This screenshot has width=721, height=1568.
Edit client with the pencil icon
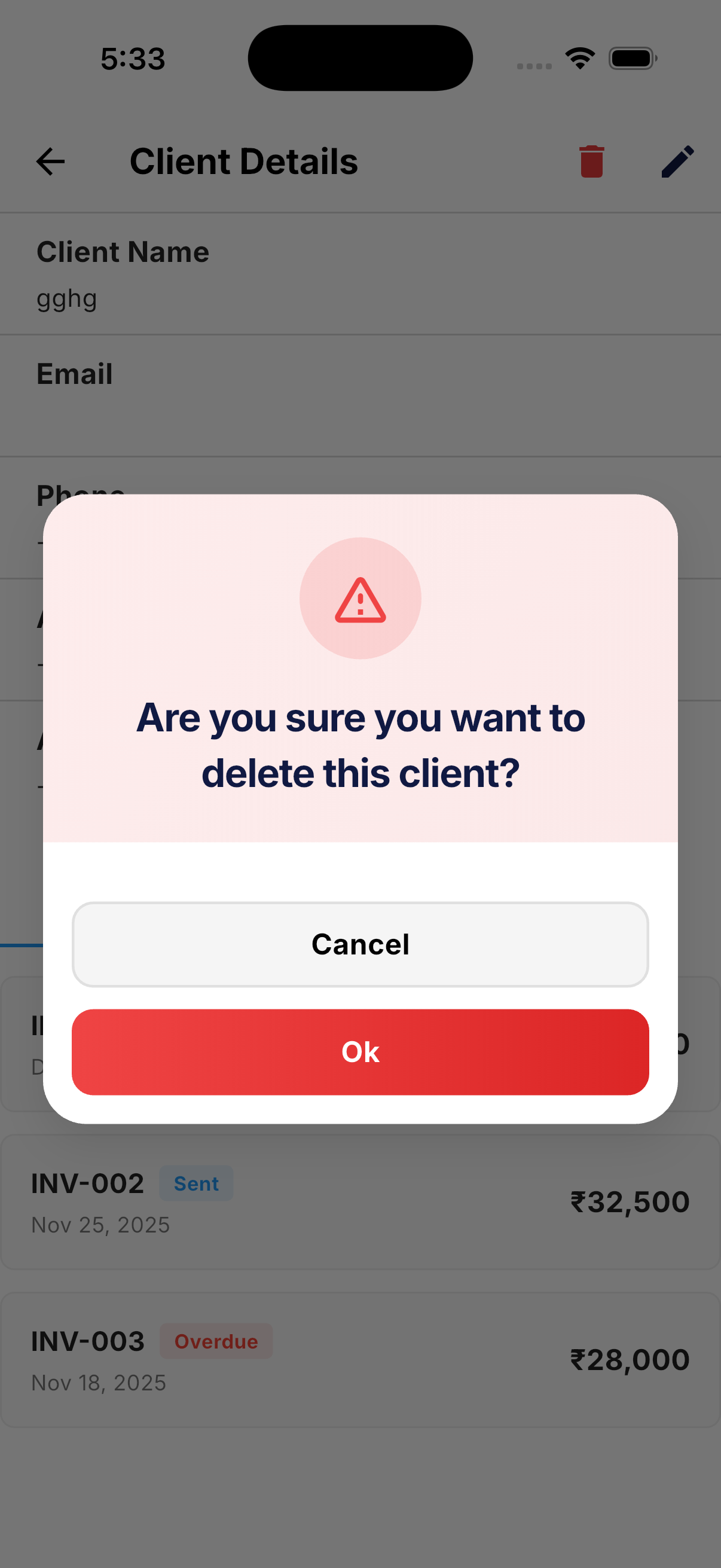[677, 162]
